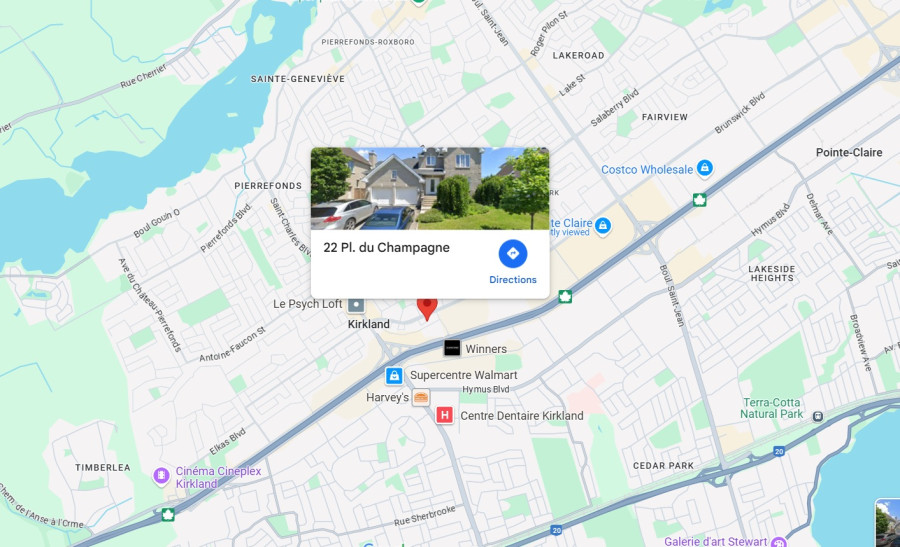
Task: Open the street photo of 22 Pl. du Champagne
Action: (430, 188)
